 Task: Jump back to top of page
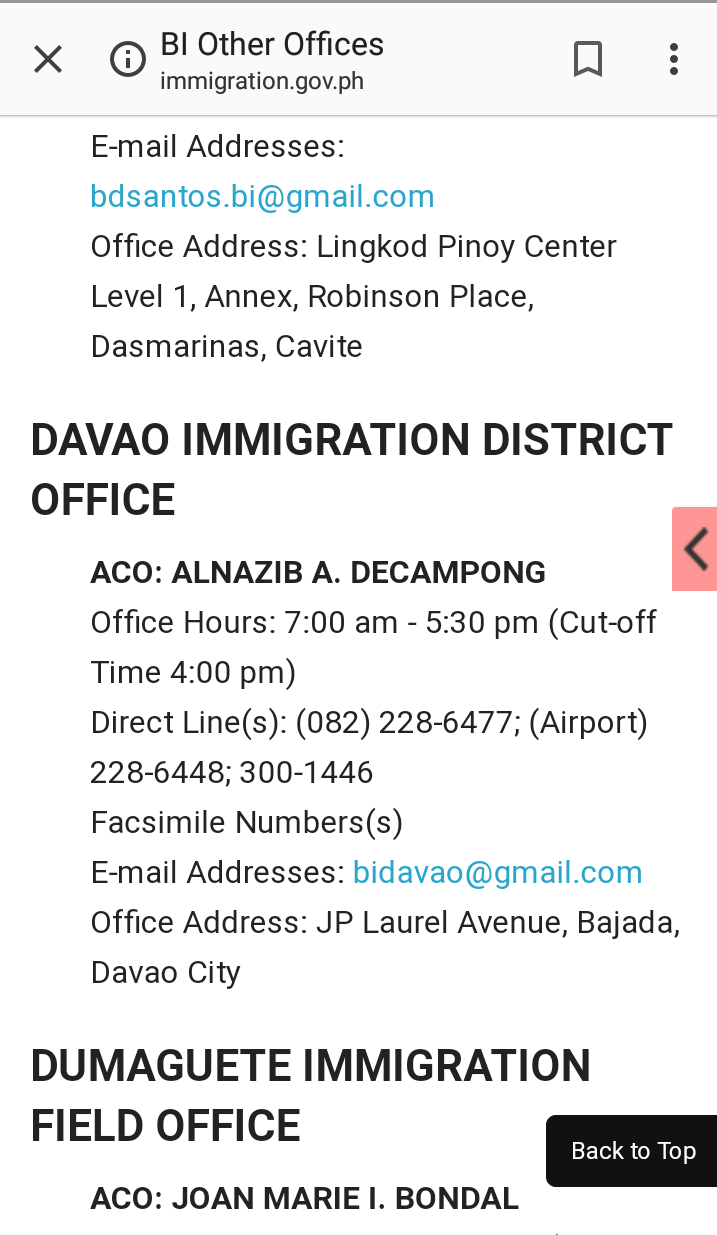click(632, 1151)
